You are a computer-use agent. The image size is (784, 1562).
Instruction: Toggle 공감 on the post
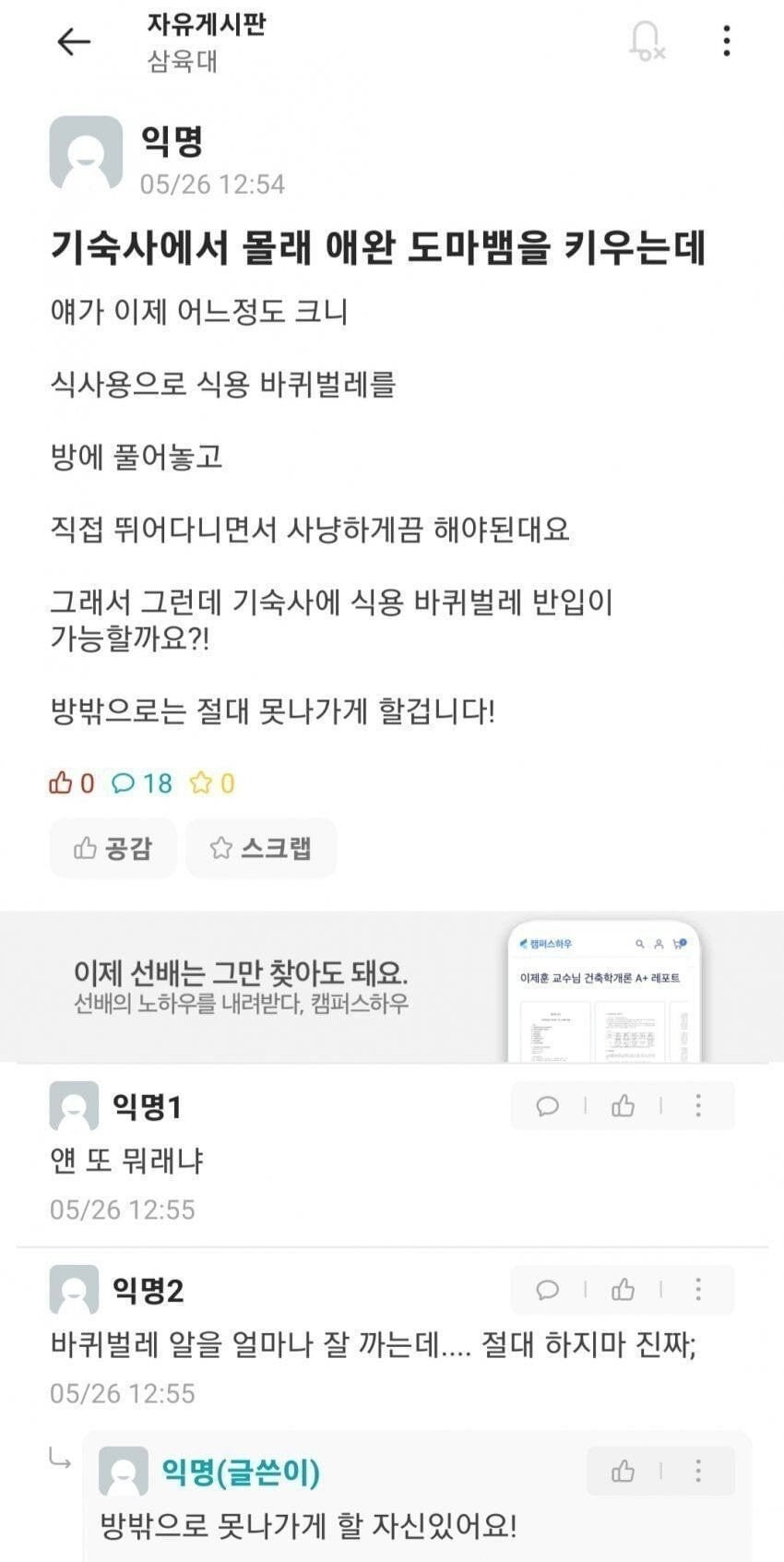113,847
